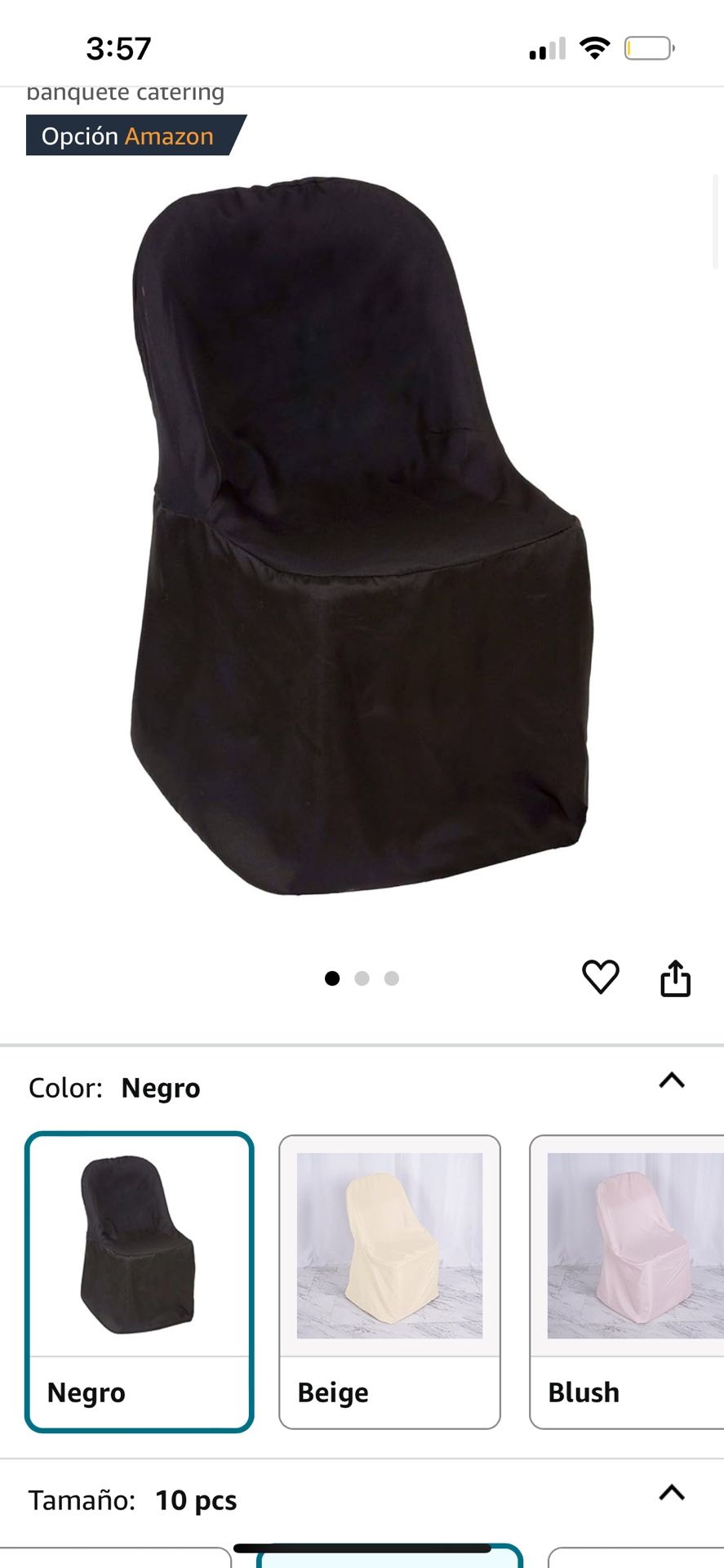Pick the Blush color option
Screen dimensions: 724x1568
[x=627, y=1281]
